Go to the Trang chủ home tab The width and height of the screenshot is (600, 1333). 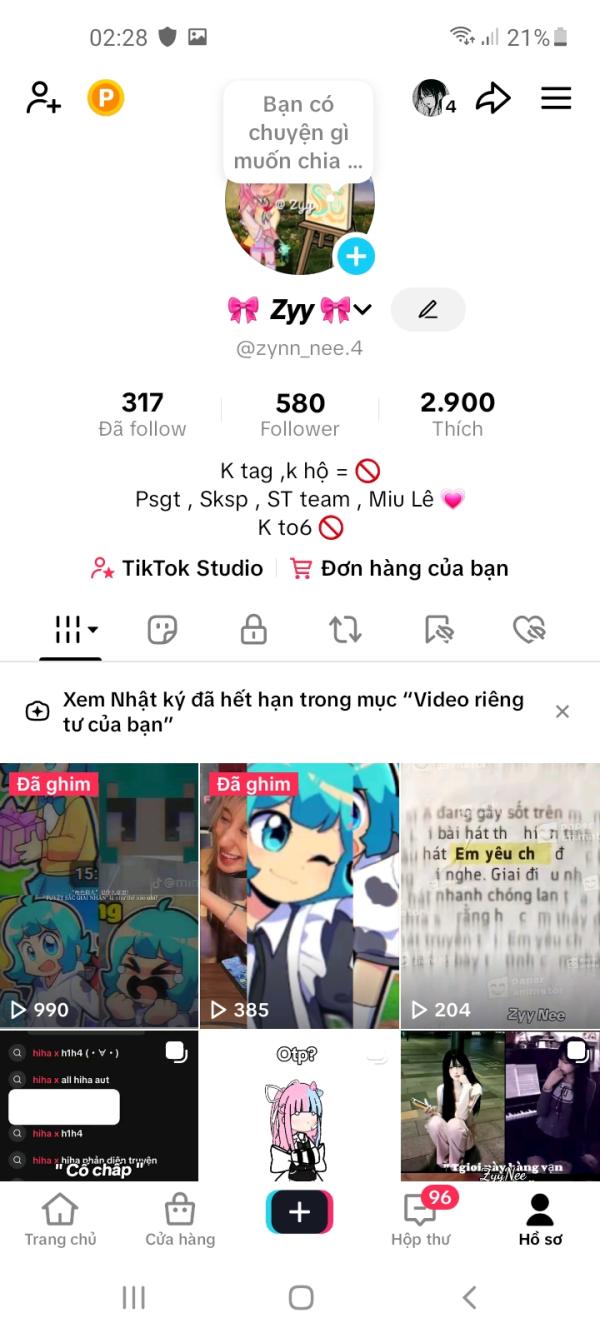tap(60, 1218)
